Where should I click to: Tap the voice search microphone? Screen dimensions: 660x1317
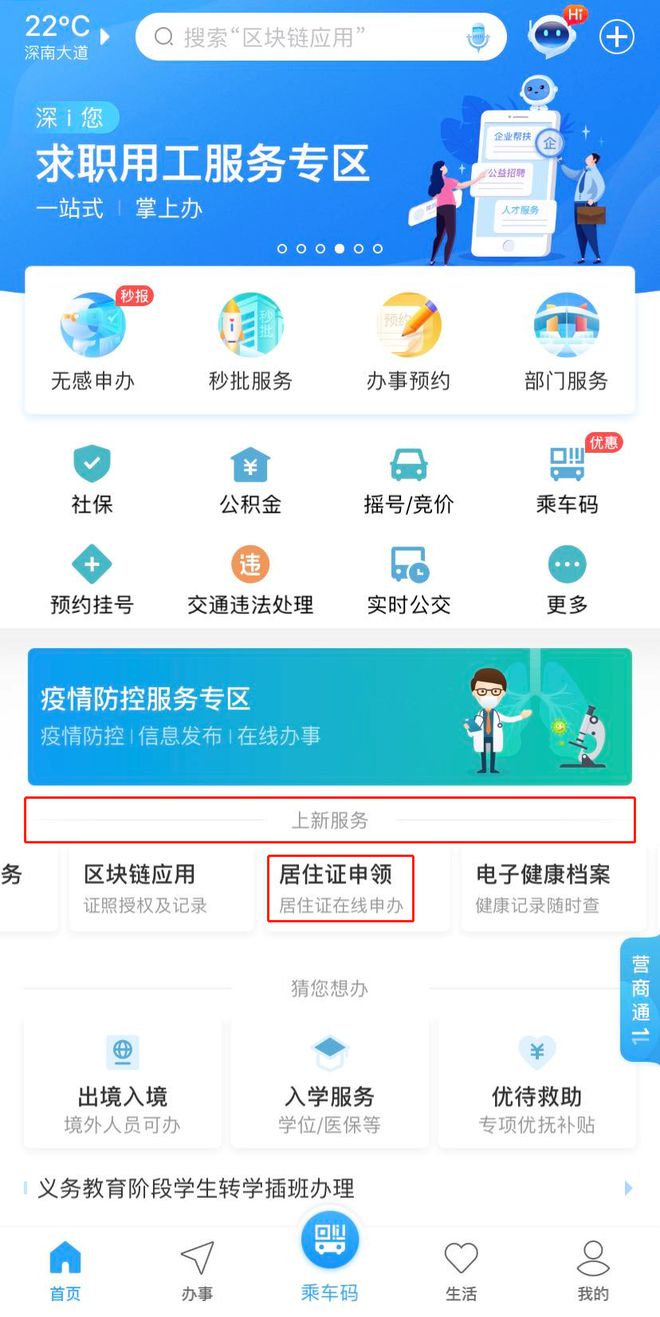pyautogui.click(x=478, y=38)
